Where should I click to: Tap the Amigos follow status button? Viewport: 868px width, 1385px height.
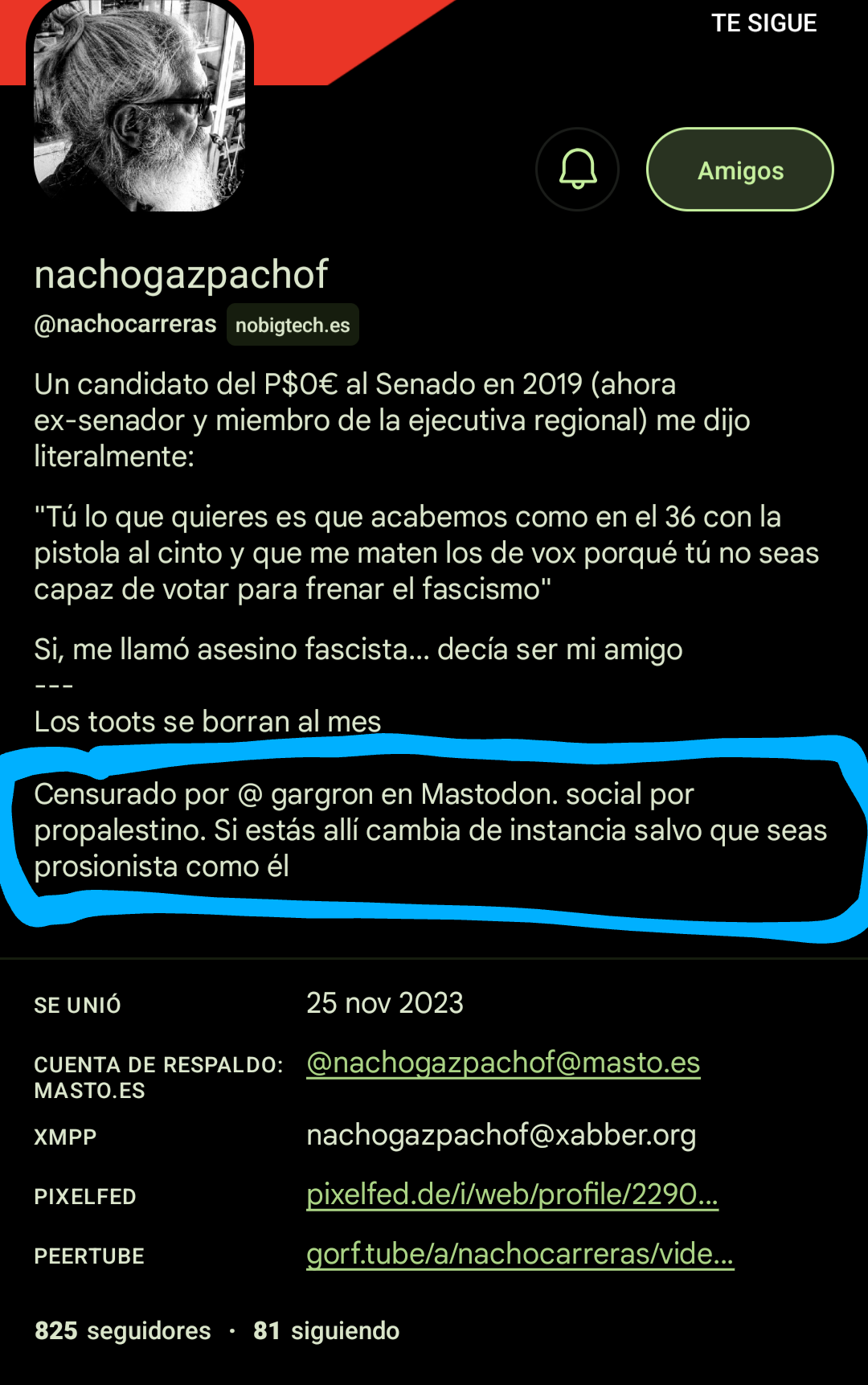click(x=739, y=170)
